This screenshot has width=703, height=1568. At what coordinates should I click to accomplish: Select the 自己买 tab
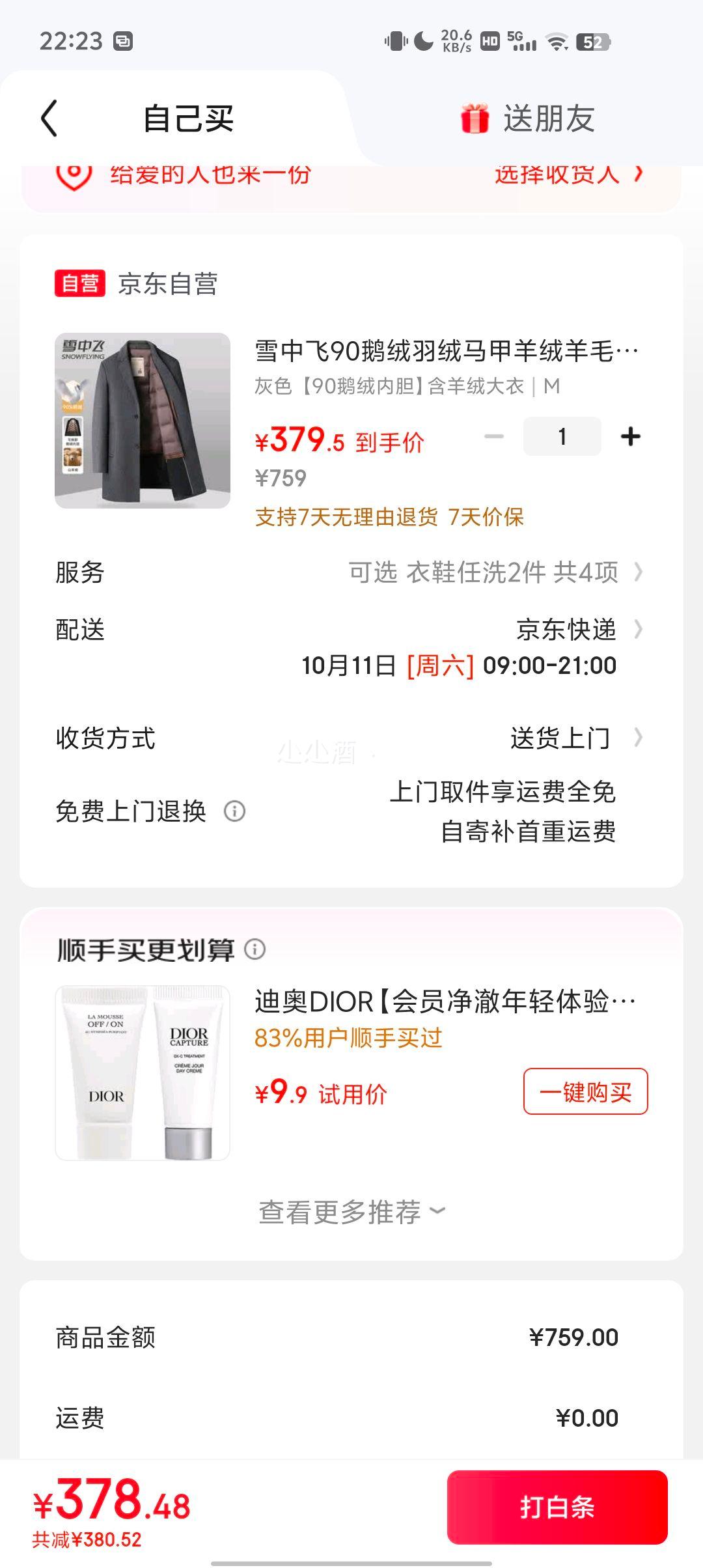coord(188,119)
